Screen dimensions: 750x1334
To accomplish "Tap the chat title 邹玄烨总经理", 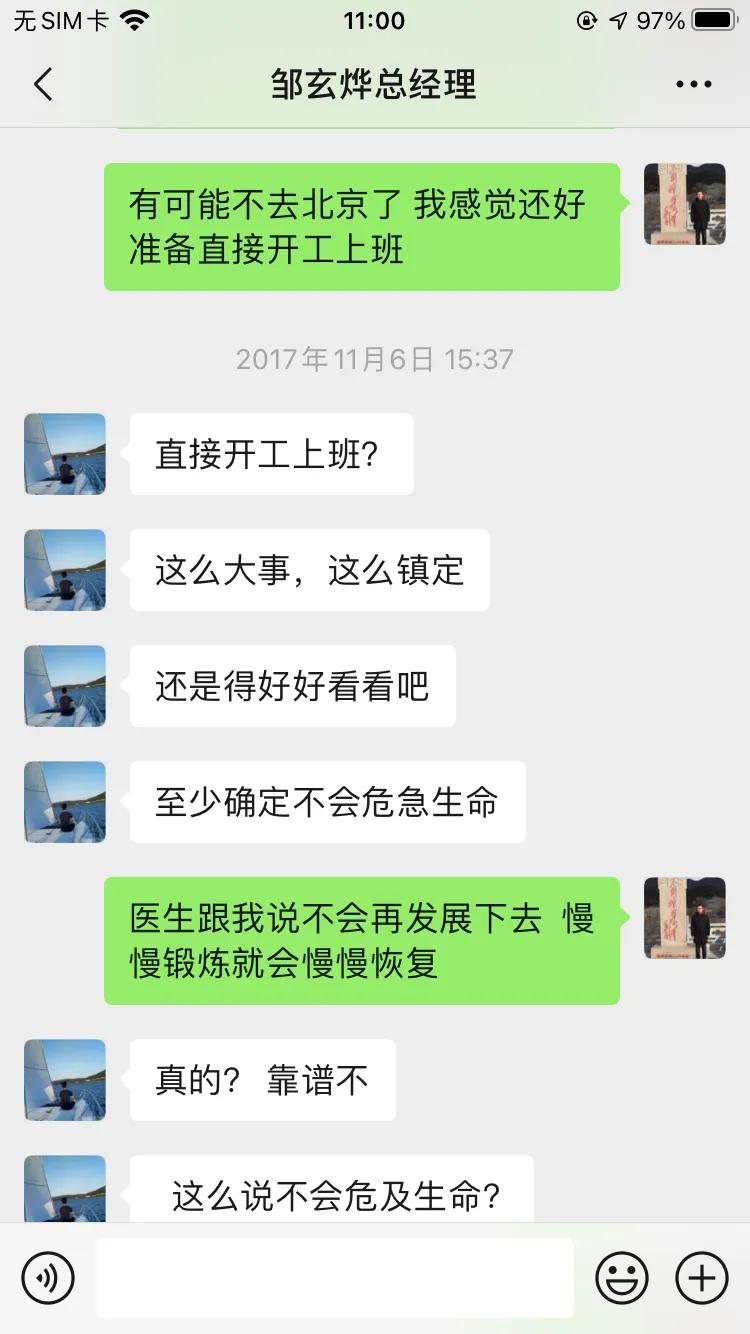I will pos(375,85).
